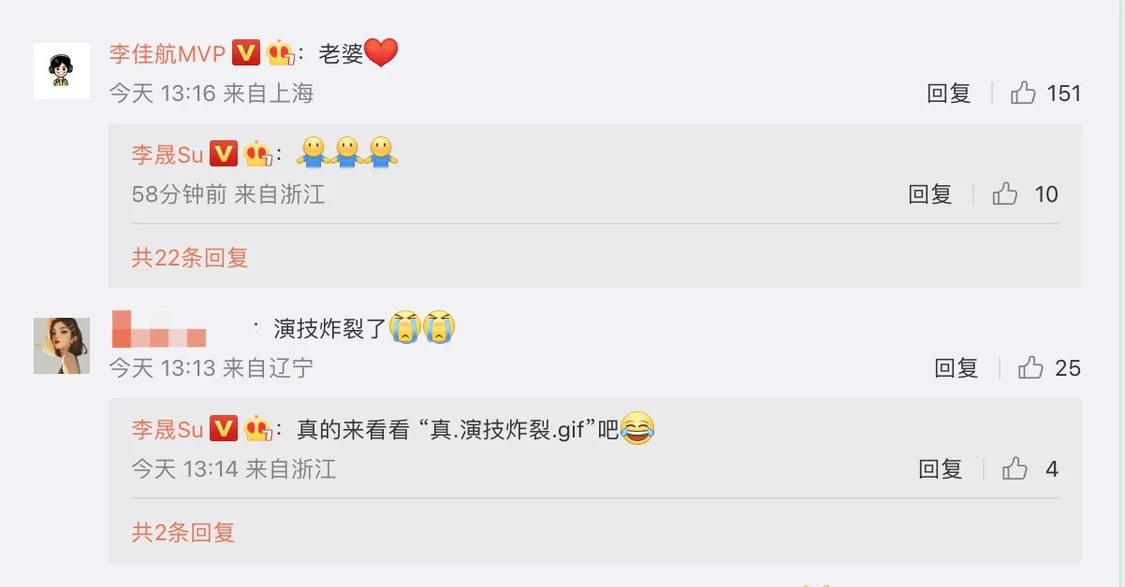This screenshot has width=1125, height=587.
Task: Open 李佳航MVP's profile avatar
Action: pyautogui.click(x=61, y=71)
